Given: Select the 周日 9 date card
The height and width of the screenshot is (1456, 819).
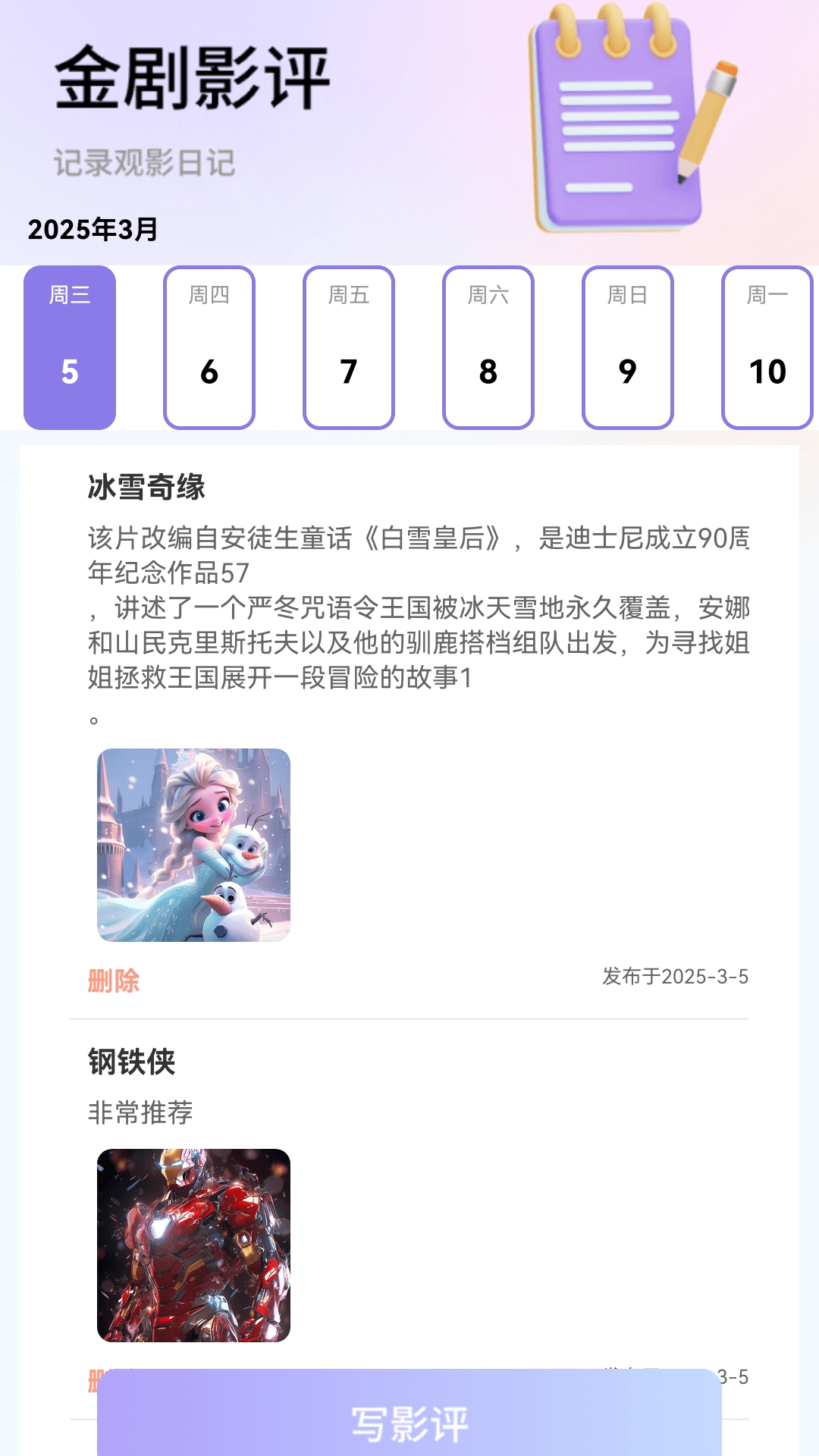Looking at the screenshot, I should [625, 345].
